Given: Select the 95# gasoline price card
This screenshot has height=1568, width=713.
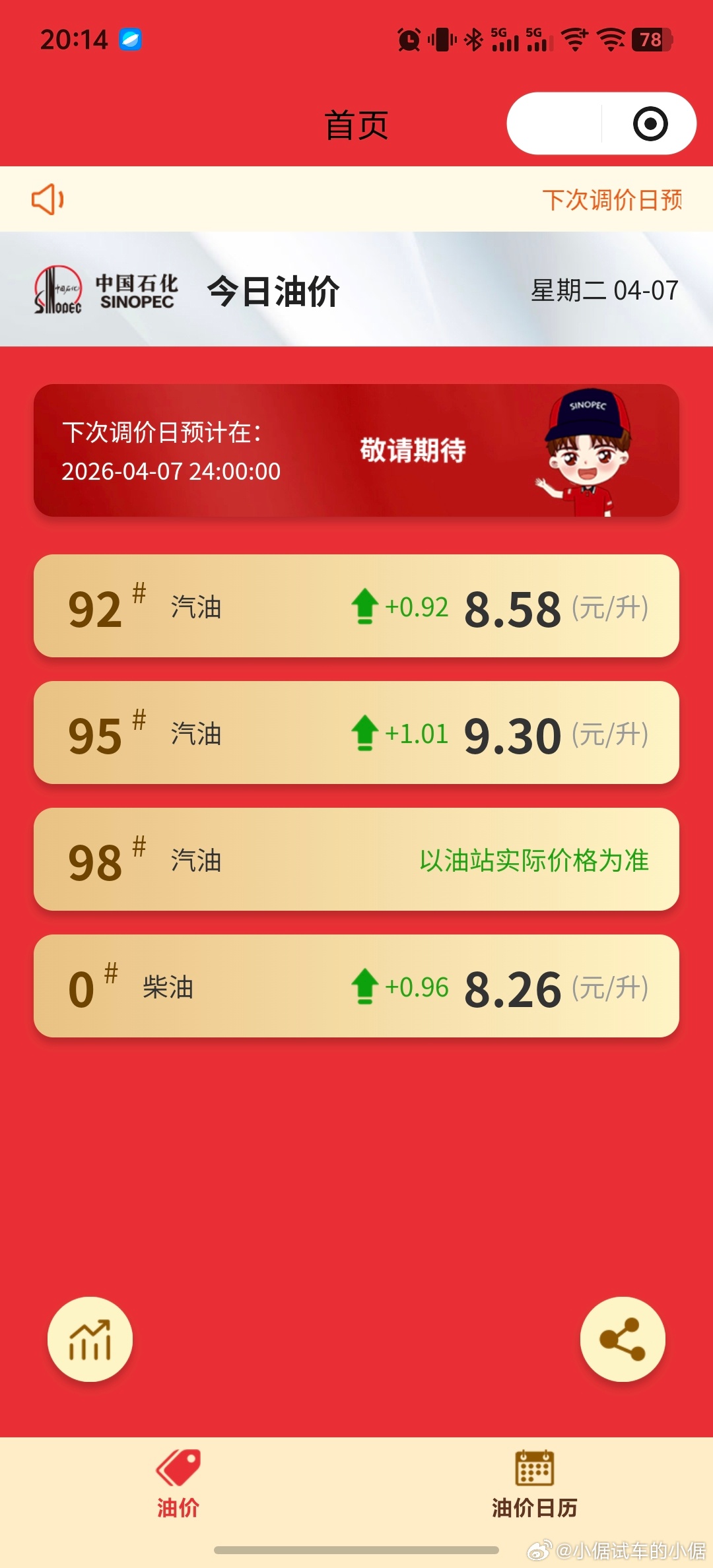Looking at the screenshot, I should [x=356, y=733].
